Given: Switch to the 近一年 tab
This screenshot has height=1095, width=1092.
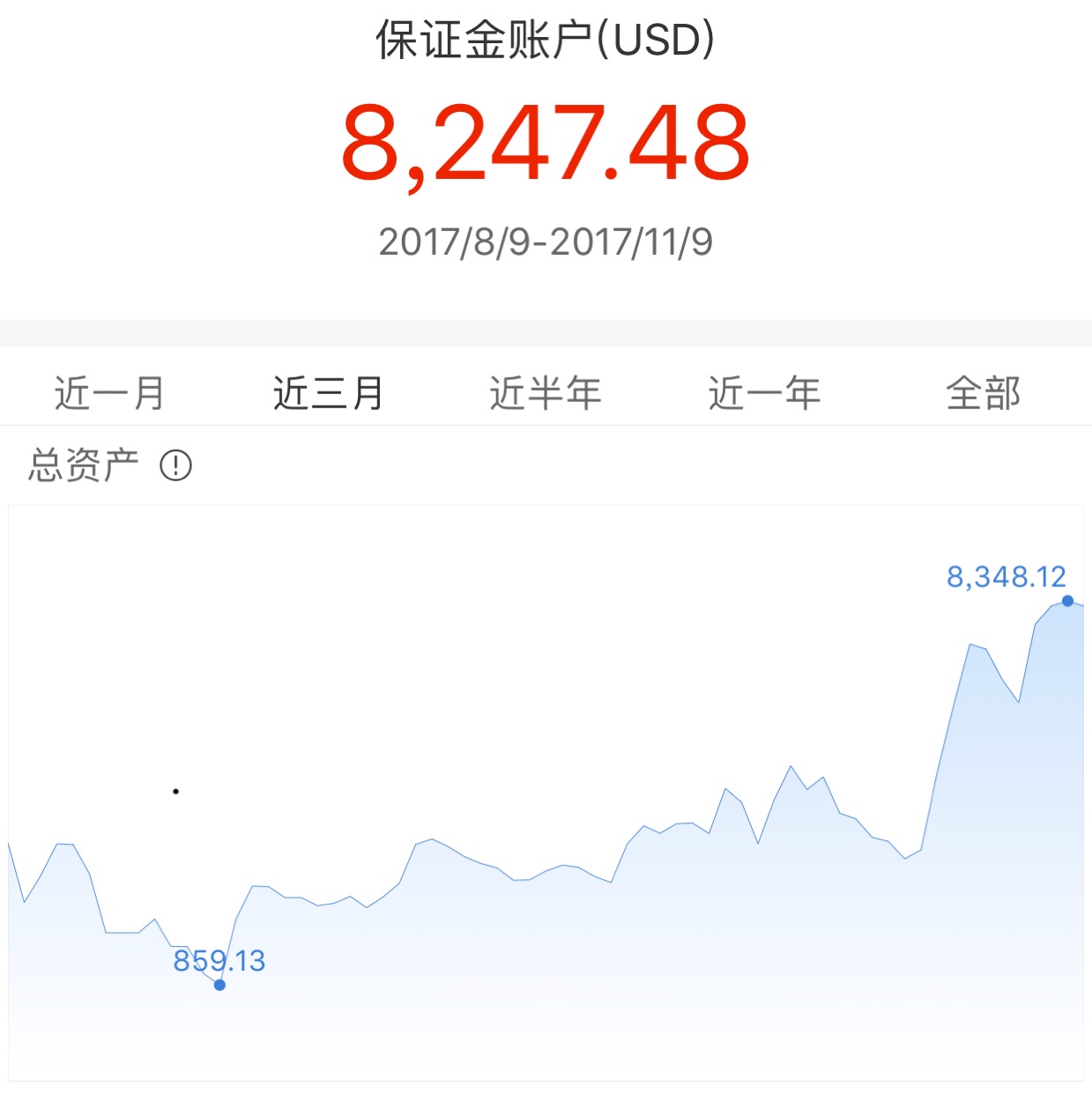Looking at the screenshot, I should pos(764,393).
